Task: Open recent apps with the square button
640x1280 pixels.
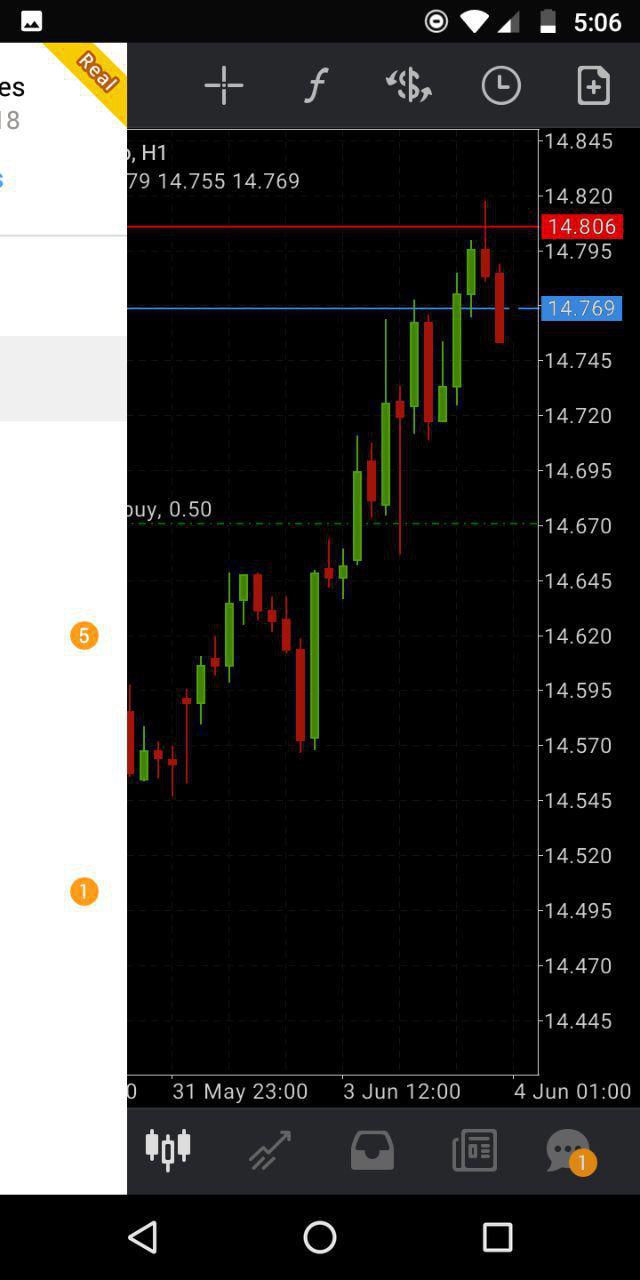Action: [x=497, y=1237]
